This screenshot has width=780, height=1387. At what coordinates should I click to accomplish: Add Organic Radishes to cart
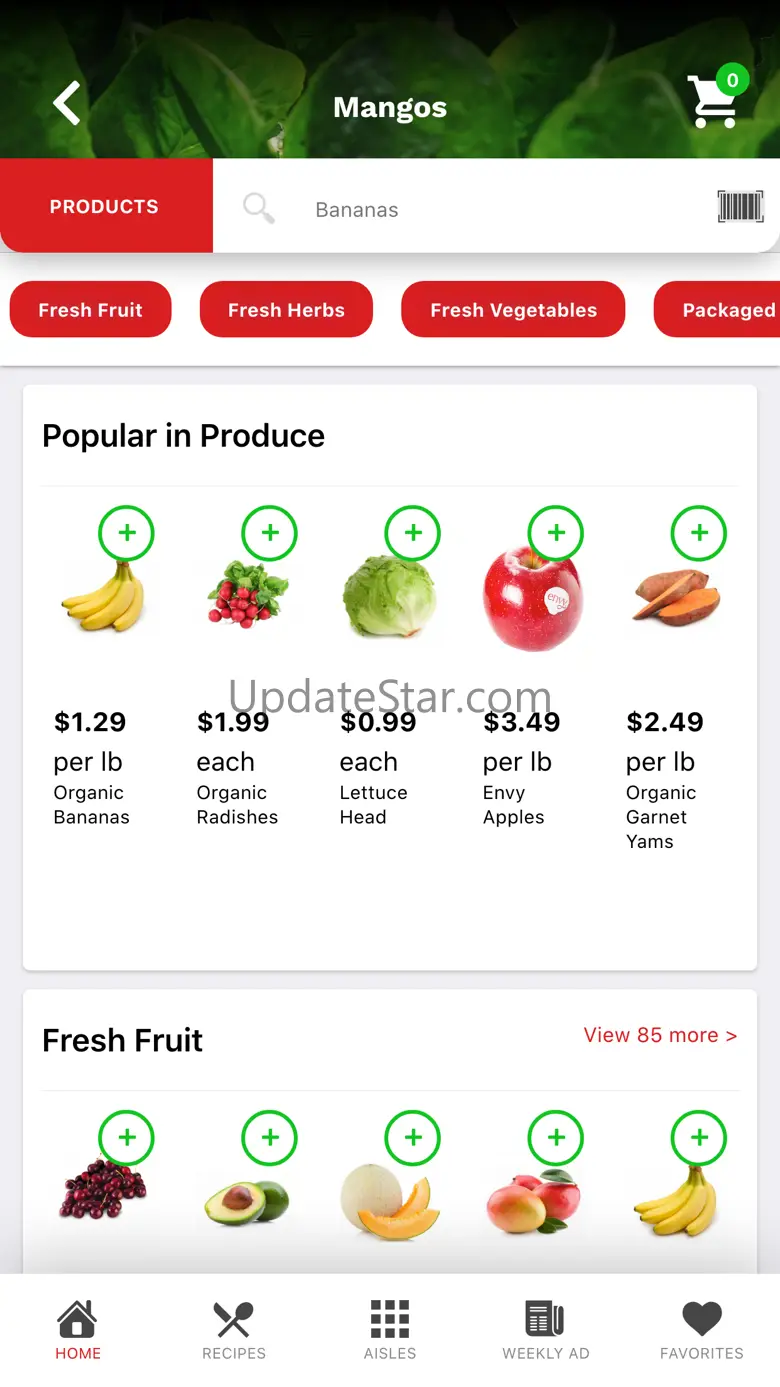[270, 533]
